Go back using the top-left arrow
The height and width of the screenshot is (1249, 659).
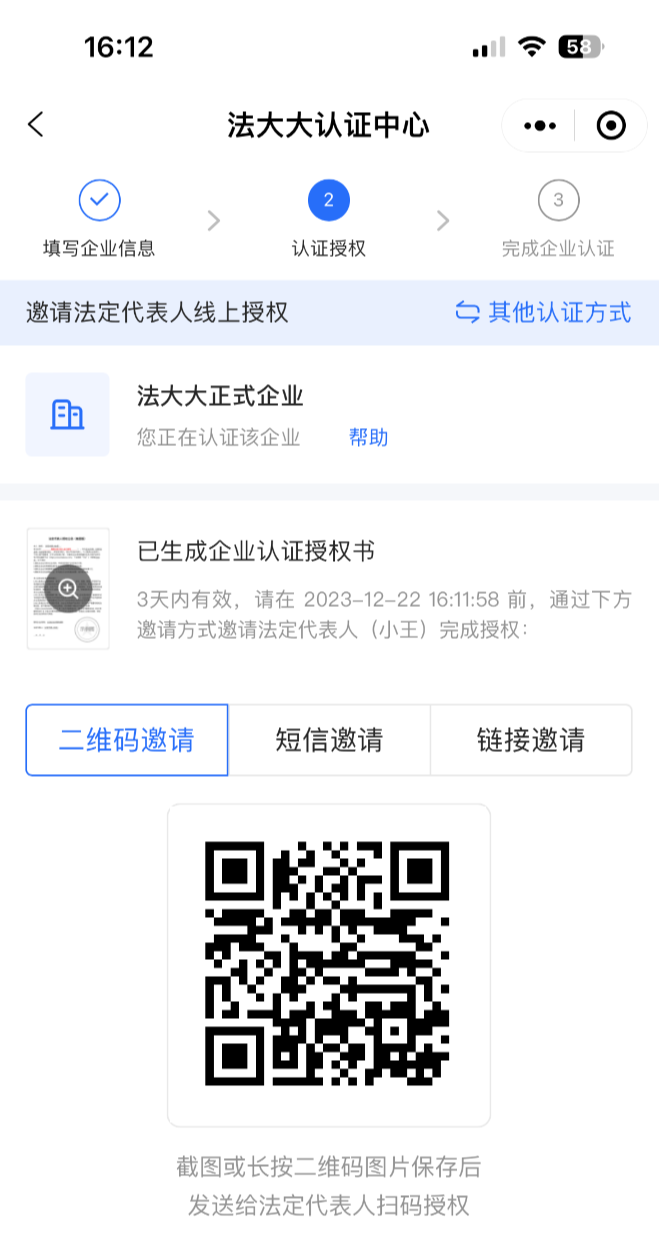tap(36, 125)
